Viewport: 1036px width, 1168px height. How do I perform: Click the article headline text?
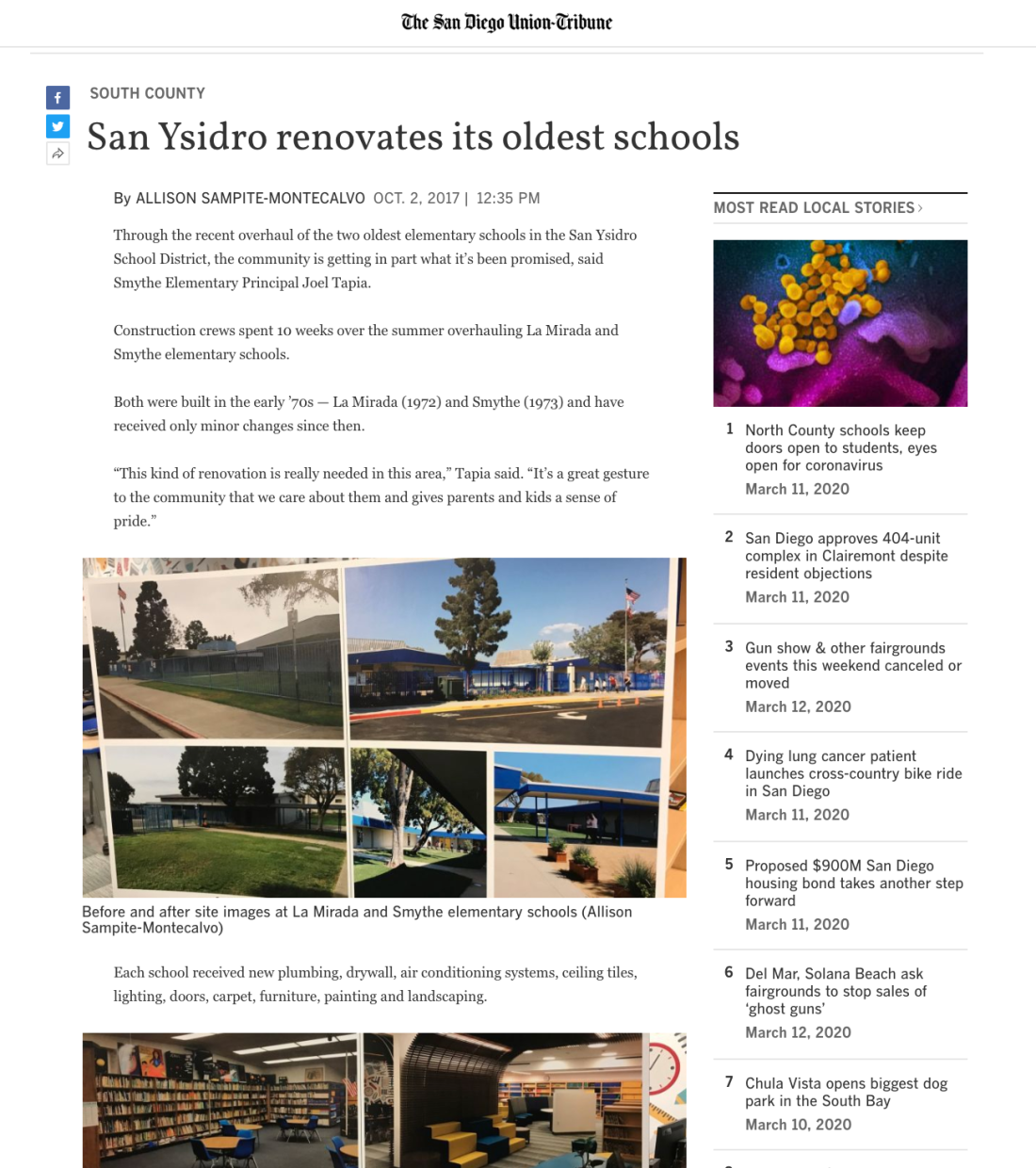coord(413,138)
